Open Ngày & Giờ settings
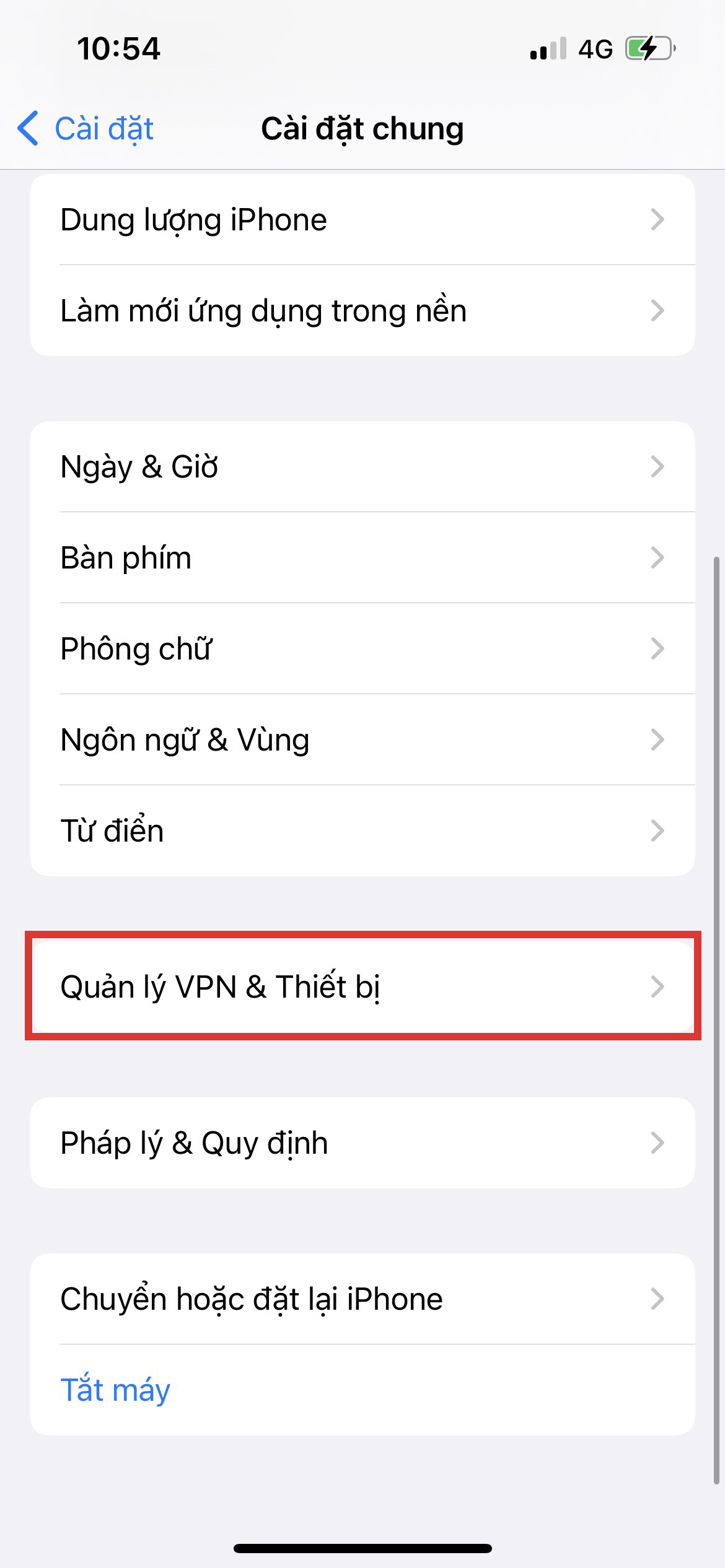The width and height of the screenshot is (725, 1568). click(x=362, y=466)
